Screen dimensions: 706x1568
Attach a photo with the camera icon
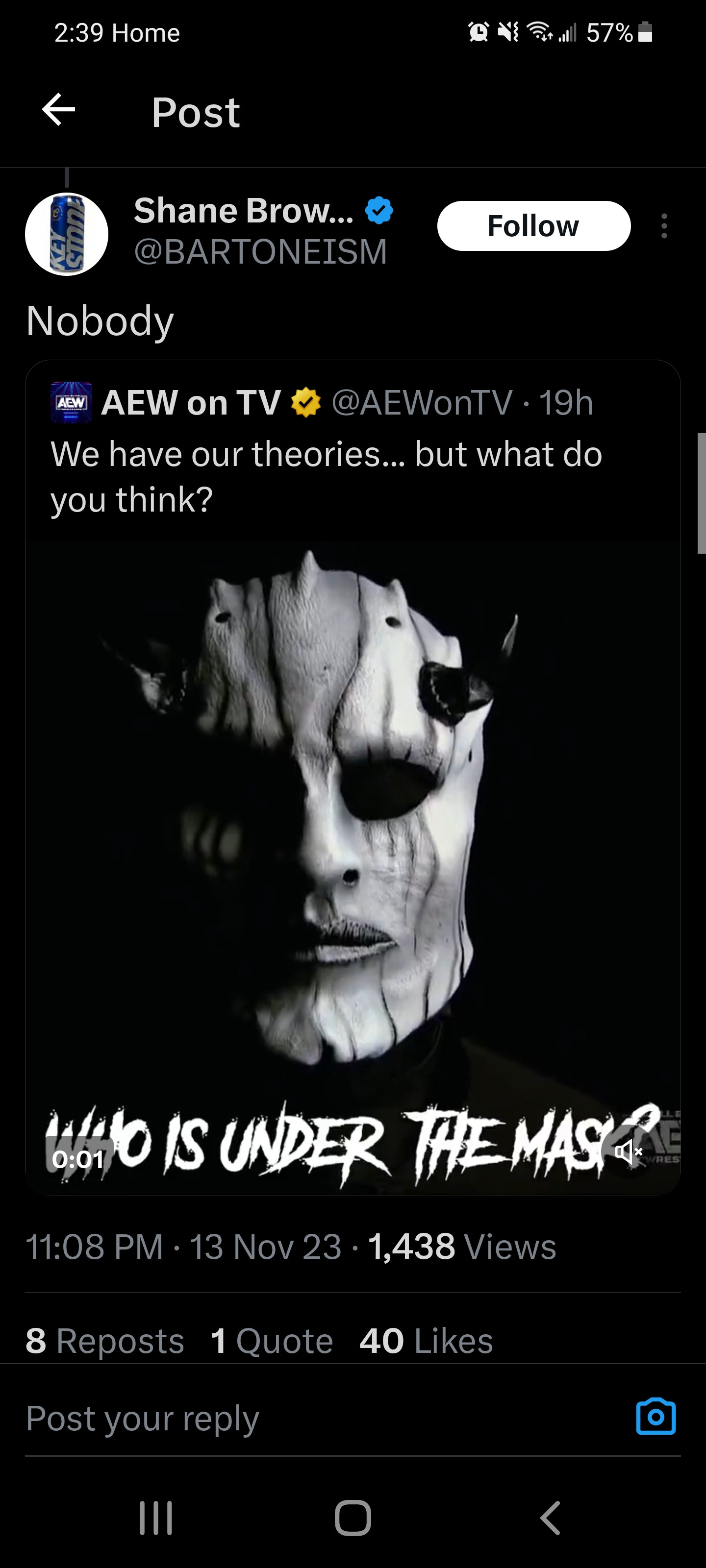pyautogui.click(x=656, y=1418)
